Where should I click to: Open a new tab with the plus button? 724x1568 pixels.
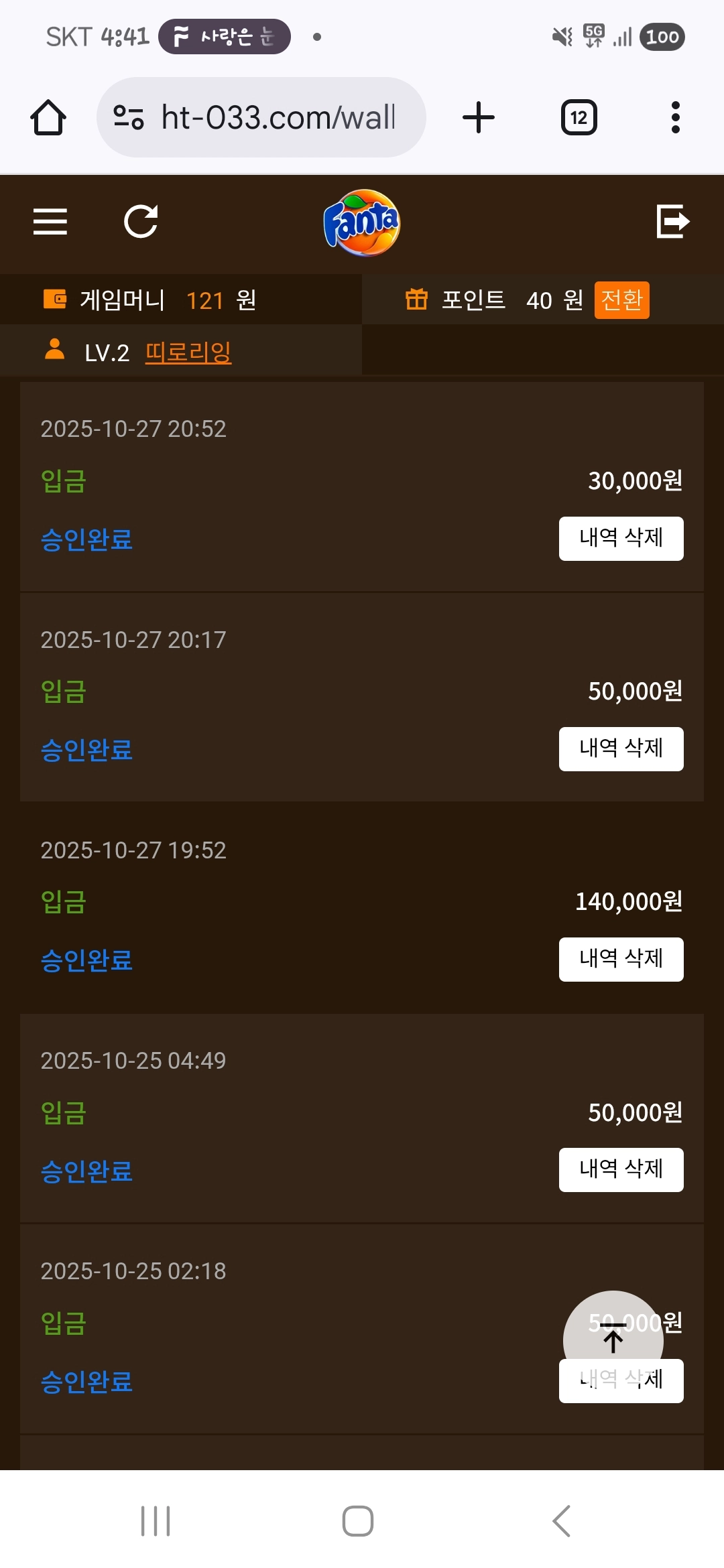(x=478, y=117)
